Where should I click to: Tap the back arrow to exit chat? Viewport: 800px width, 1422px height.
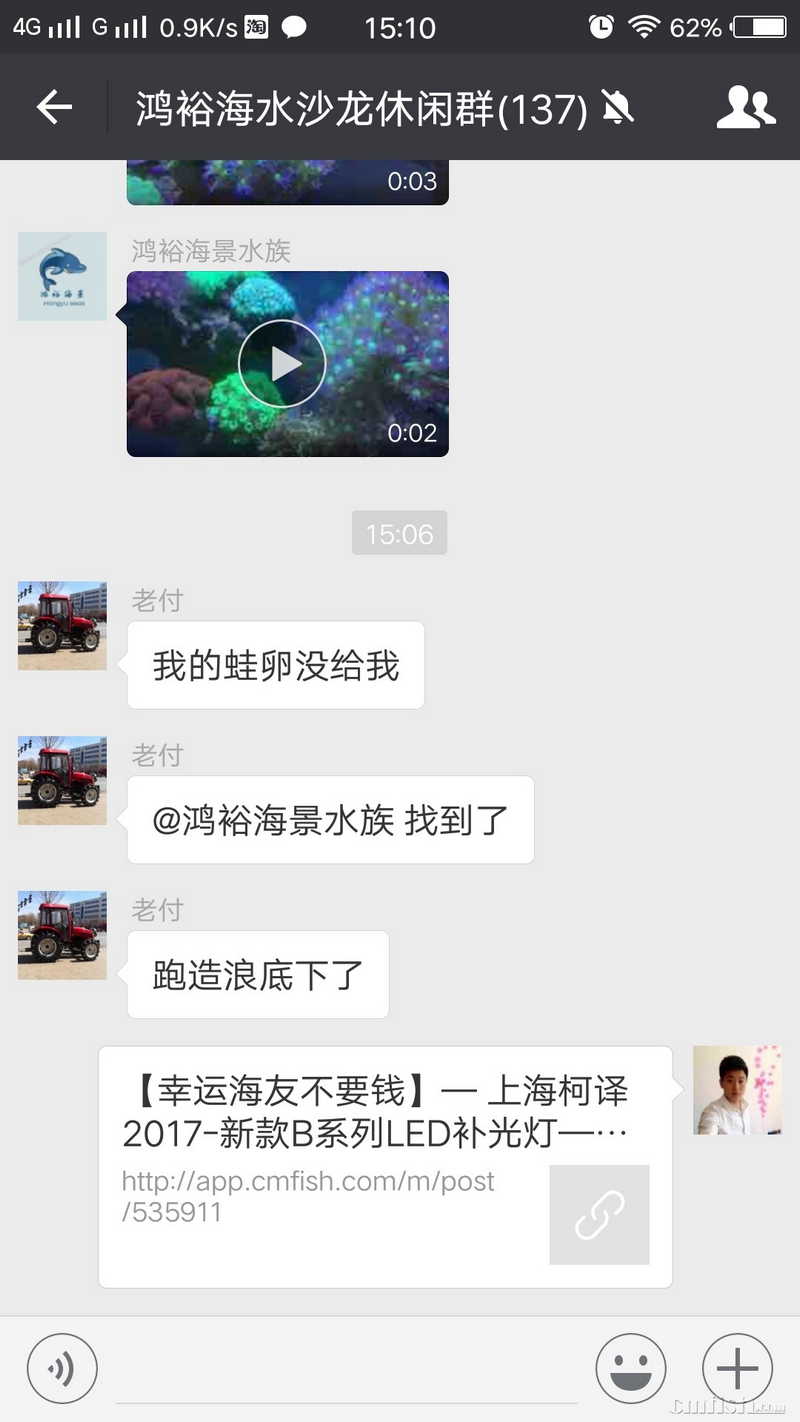coord(55,108)
